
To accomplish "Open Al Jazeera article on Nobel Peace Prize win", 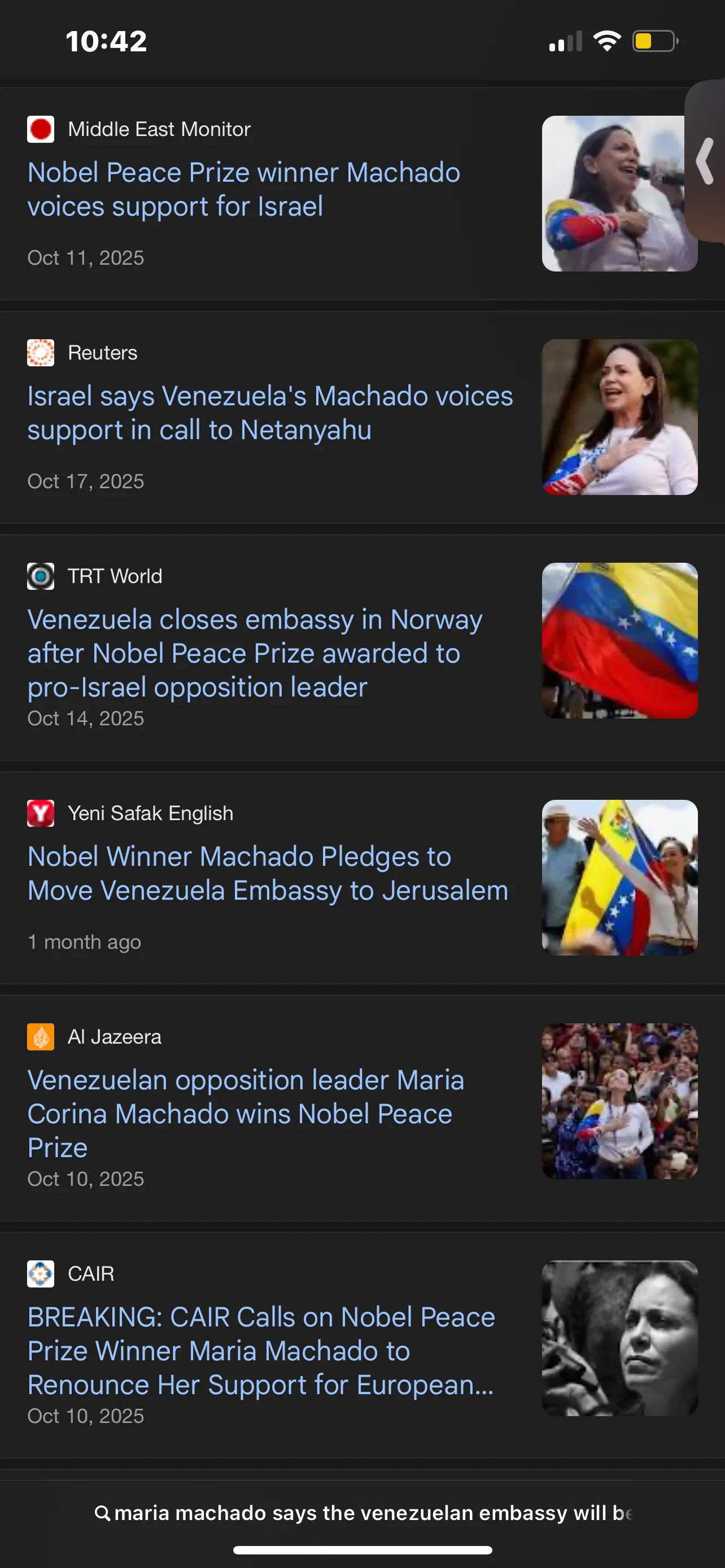I will pyautogui.click(x=246, y=1114).
